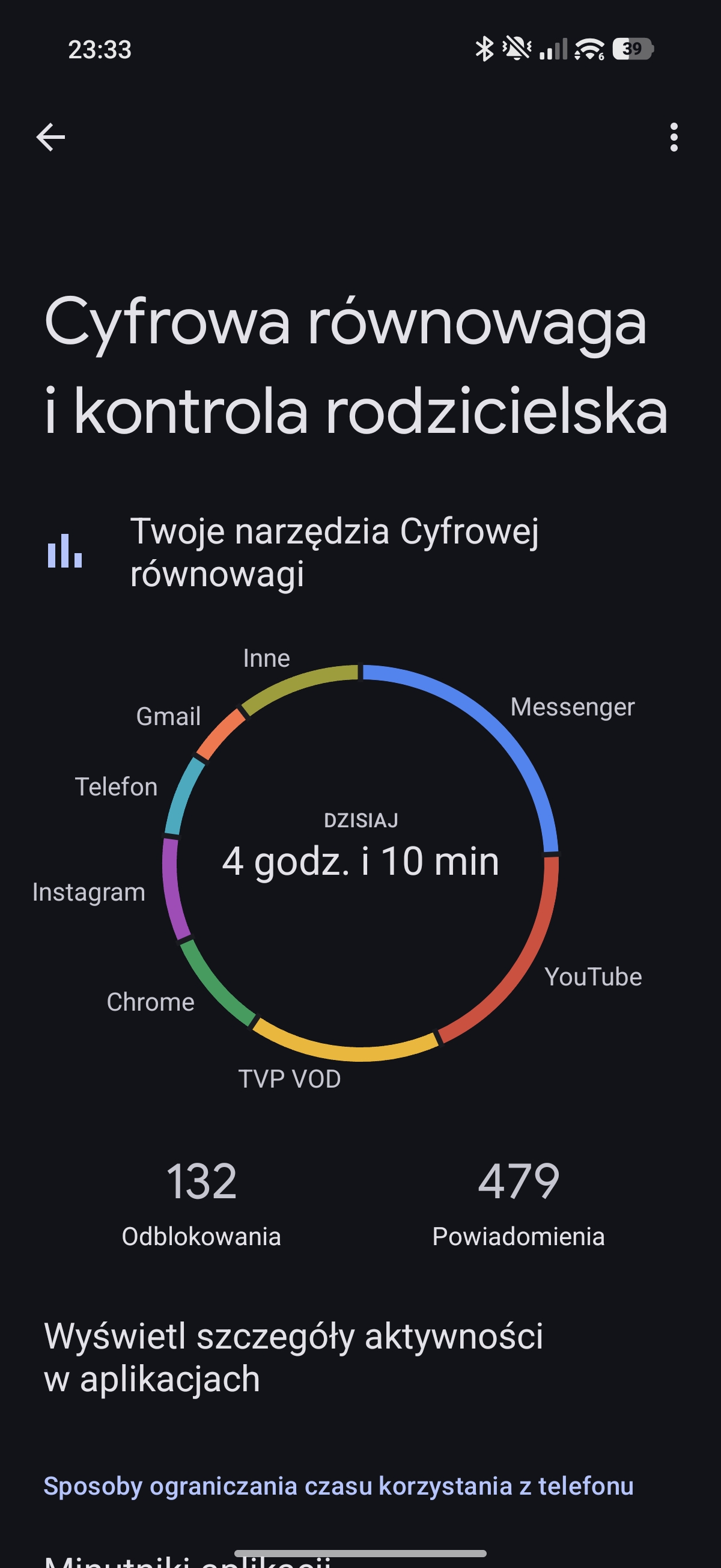Open Wyświetl szczegóły aktywności w aplikacjach

[293, 1358]
